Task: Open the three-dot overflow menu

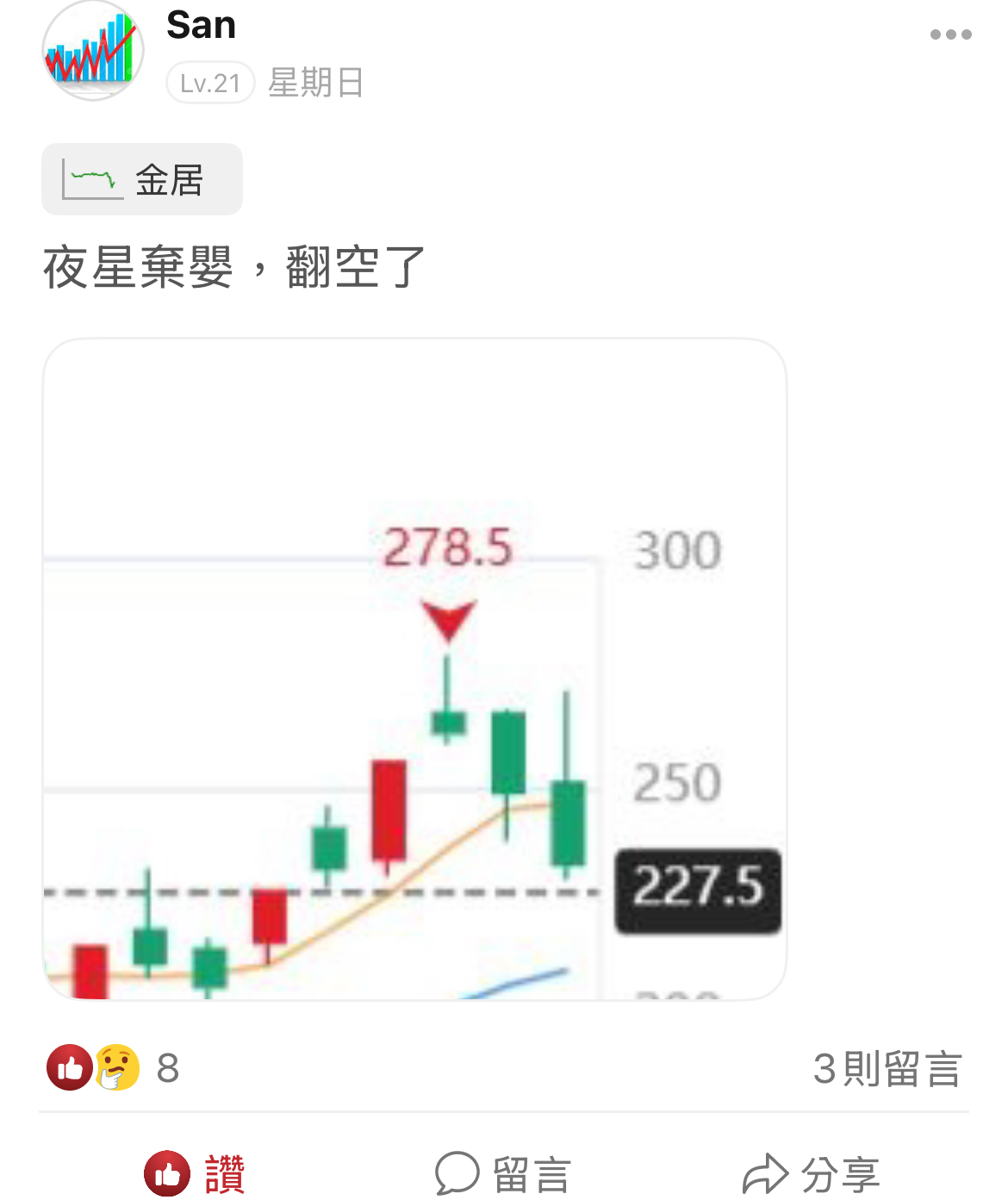Action: (x=950, y=34)
